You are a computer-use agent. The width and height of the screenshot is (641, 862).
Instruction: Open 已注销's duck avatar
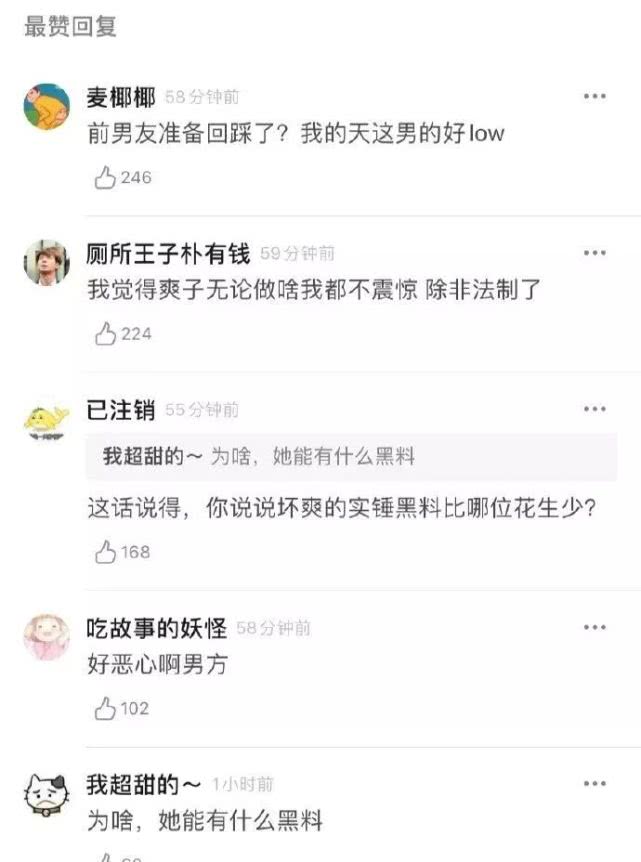[x=47, y=421]
